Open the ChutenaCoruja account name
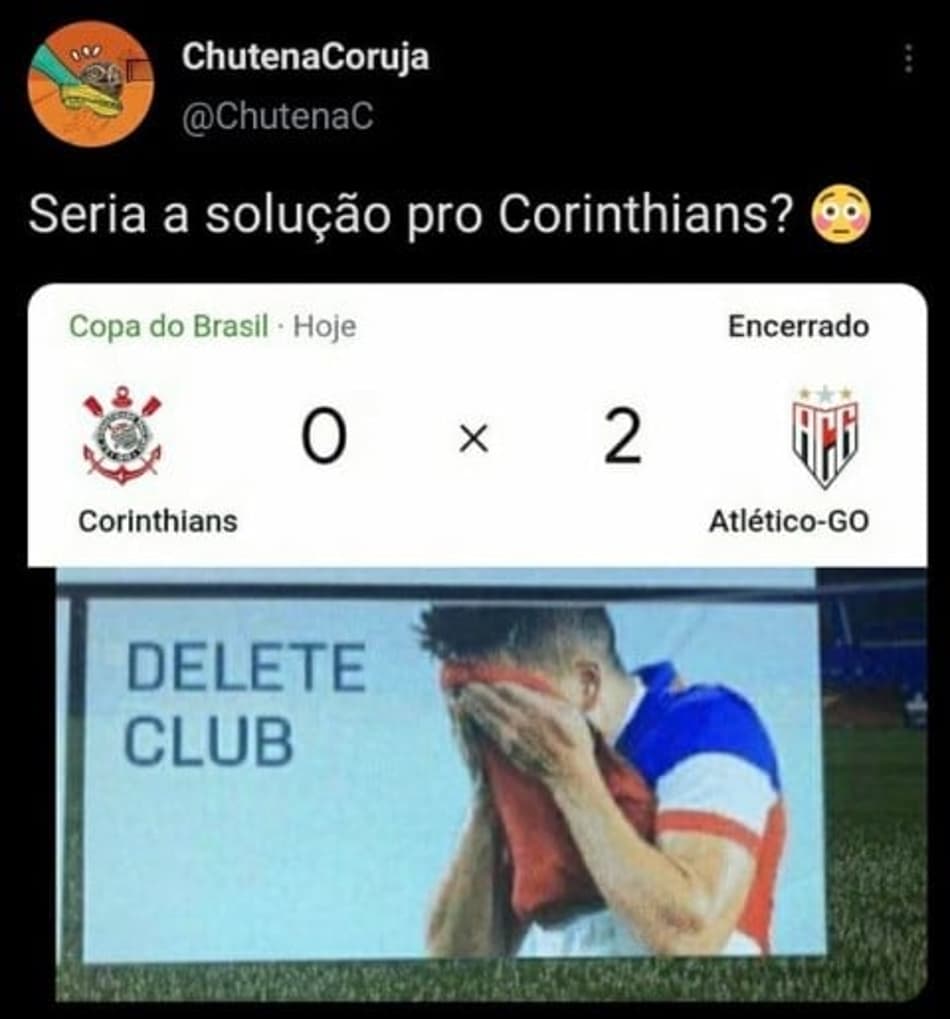 (x=305, y=57)
